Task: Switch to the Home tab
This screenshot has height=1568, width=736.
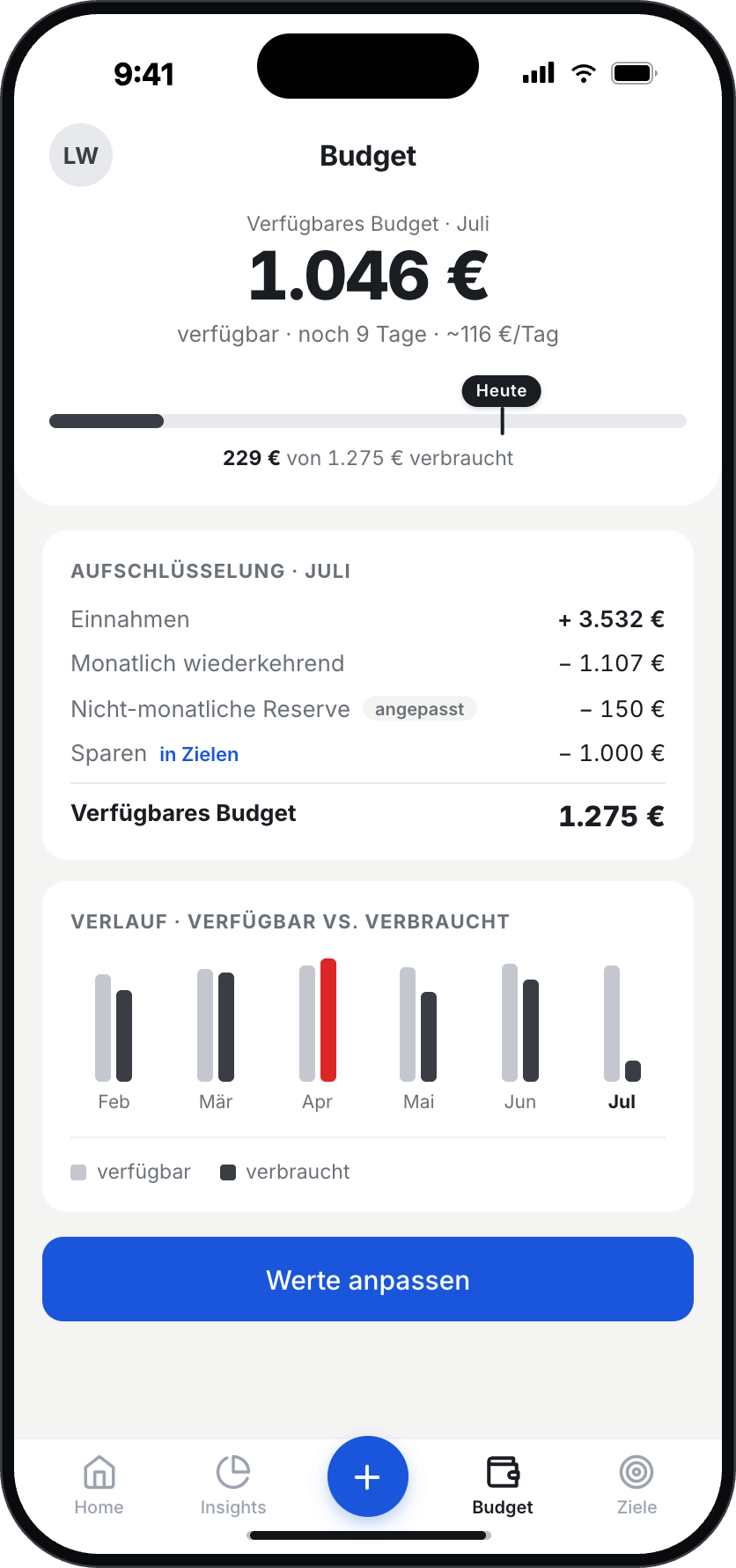Action: coord(99,1485)
